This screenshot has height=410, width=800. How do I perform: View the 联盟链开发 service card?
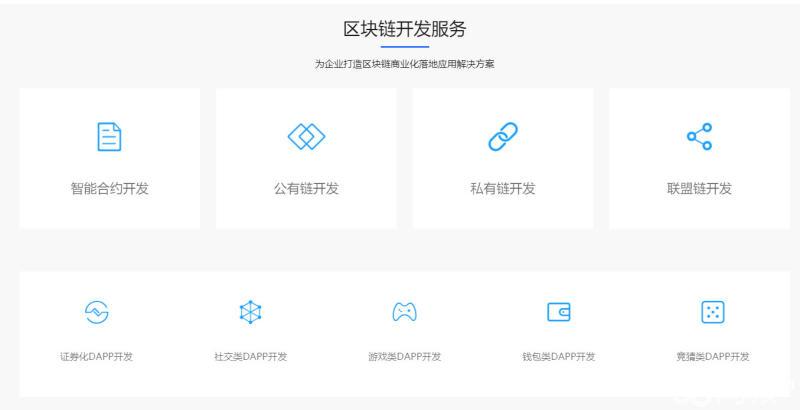pyautogui.click(x=699, y=158)
